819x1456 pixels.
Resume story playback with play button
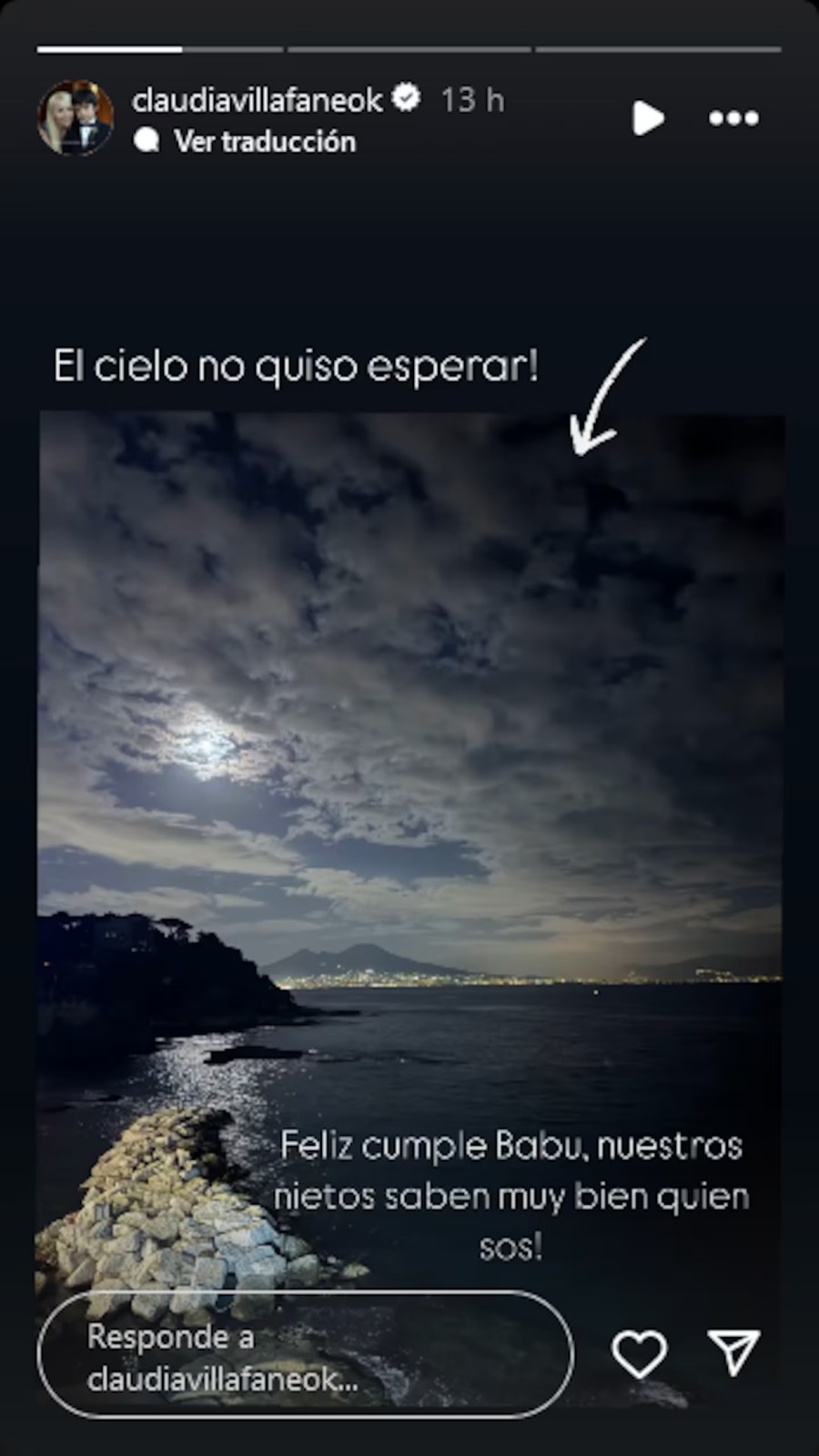point(647,118)
